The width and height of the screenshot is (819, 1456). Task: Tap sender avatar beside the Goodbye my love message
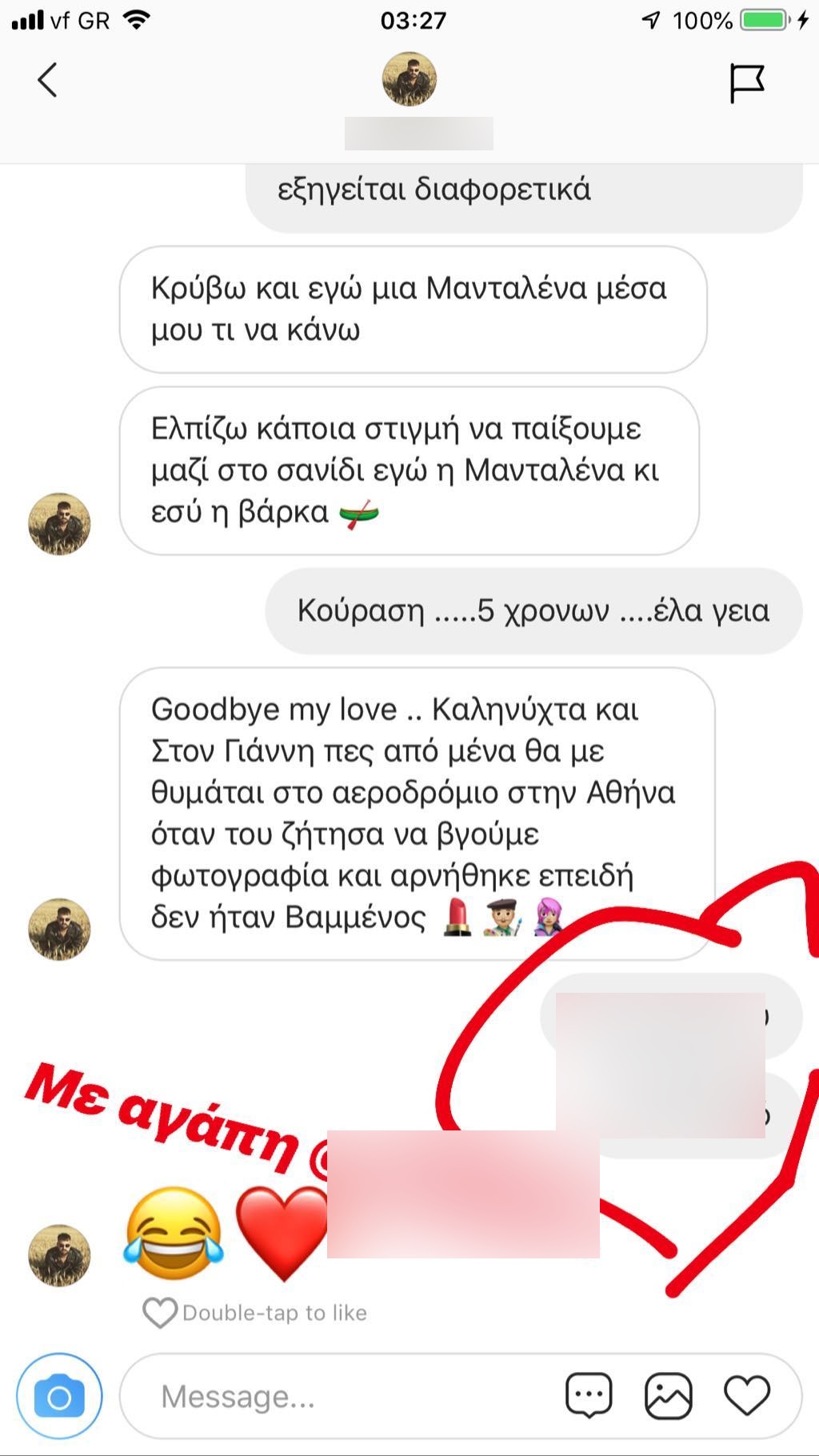coord(59,929)
